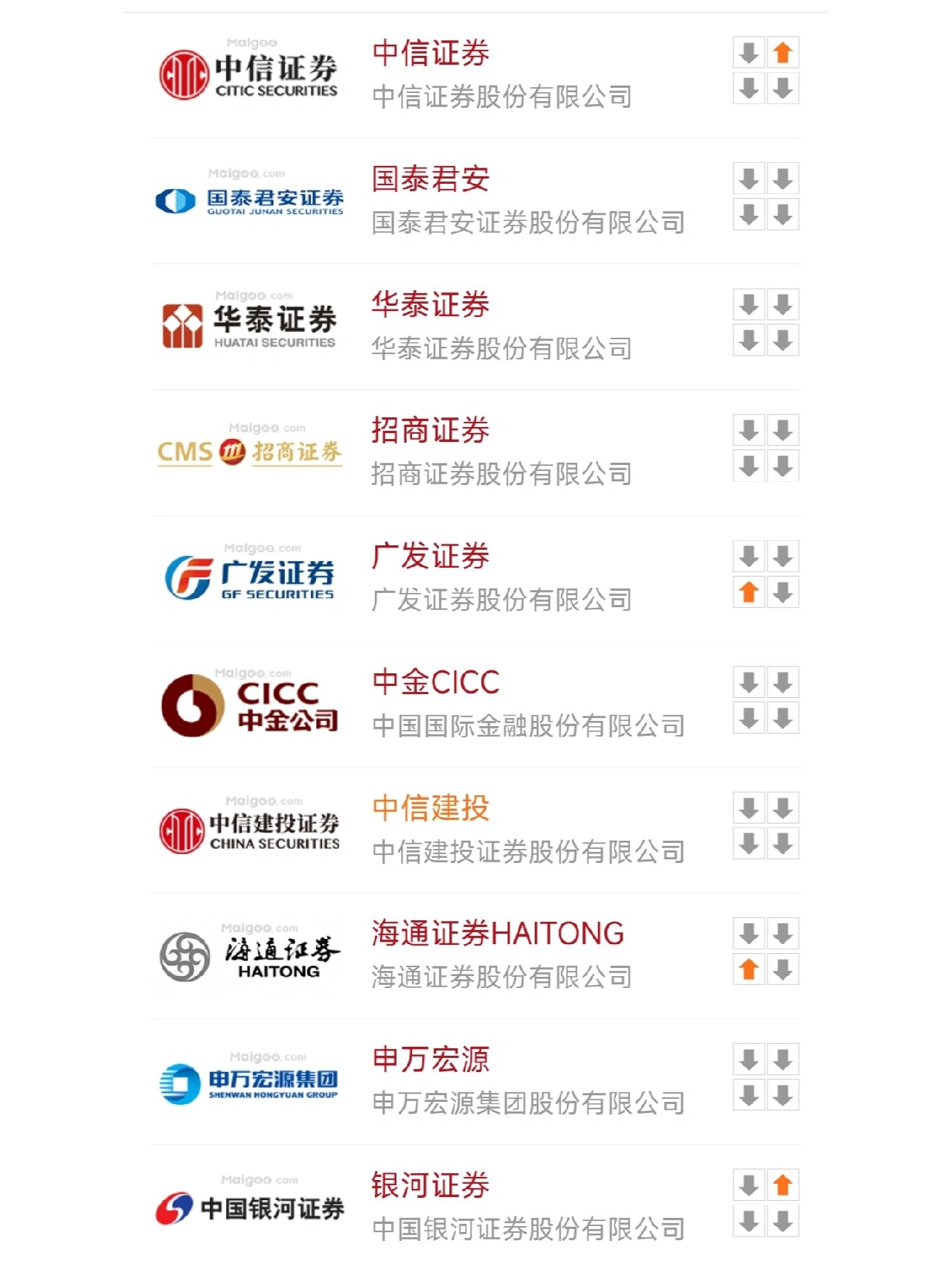
Task: Click the orange up arrow for 广发证券
Action: point(749,590)
